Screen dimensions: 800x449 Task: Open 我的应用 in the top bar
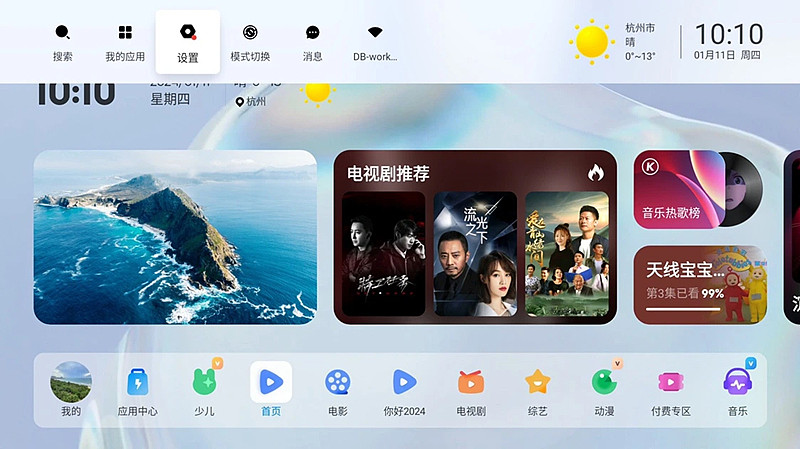click(x=125, y=42)
